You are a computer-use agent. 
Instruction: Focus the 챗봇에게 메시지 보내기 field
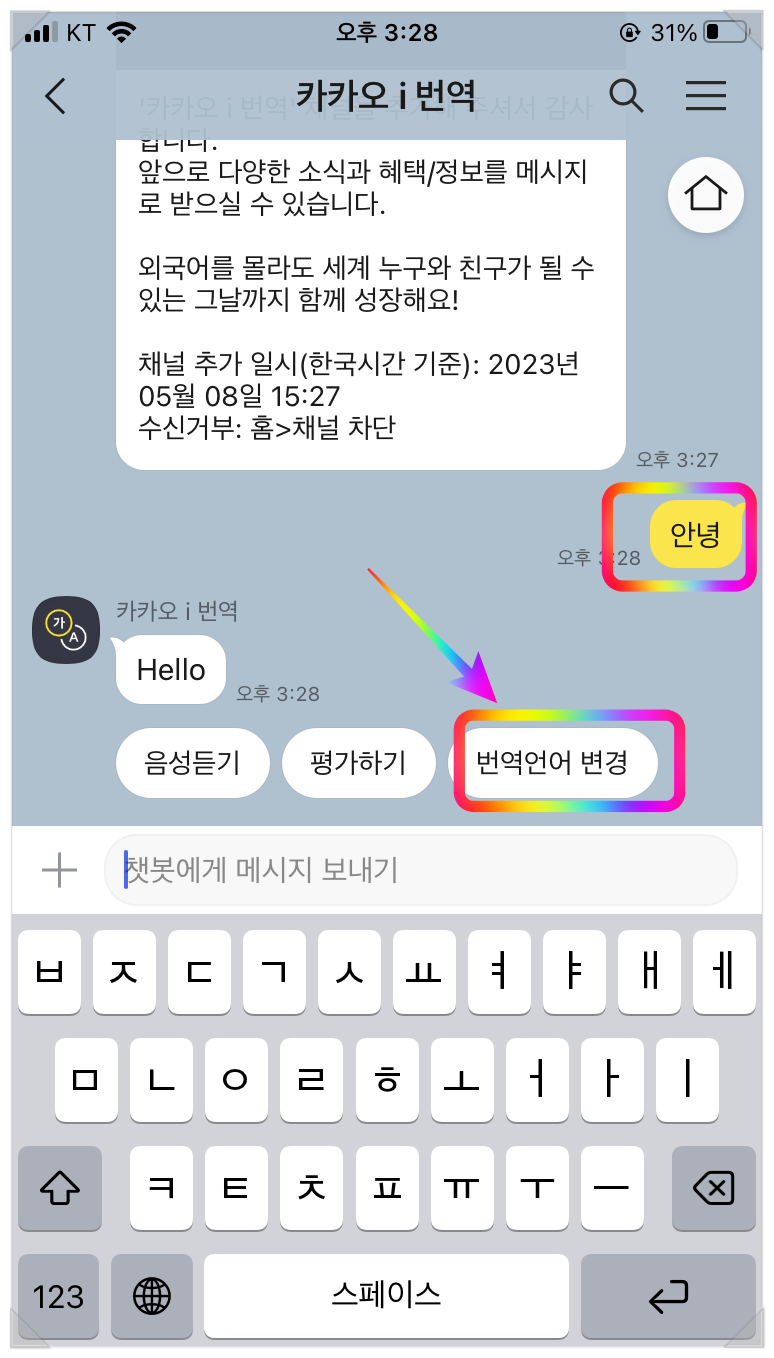click(421, 870)
